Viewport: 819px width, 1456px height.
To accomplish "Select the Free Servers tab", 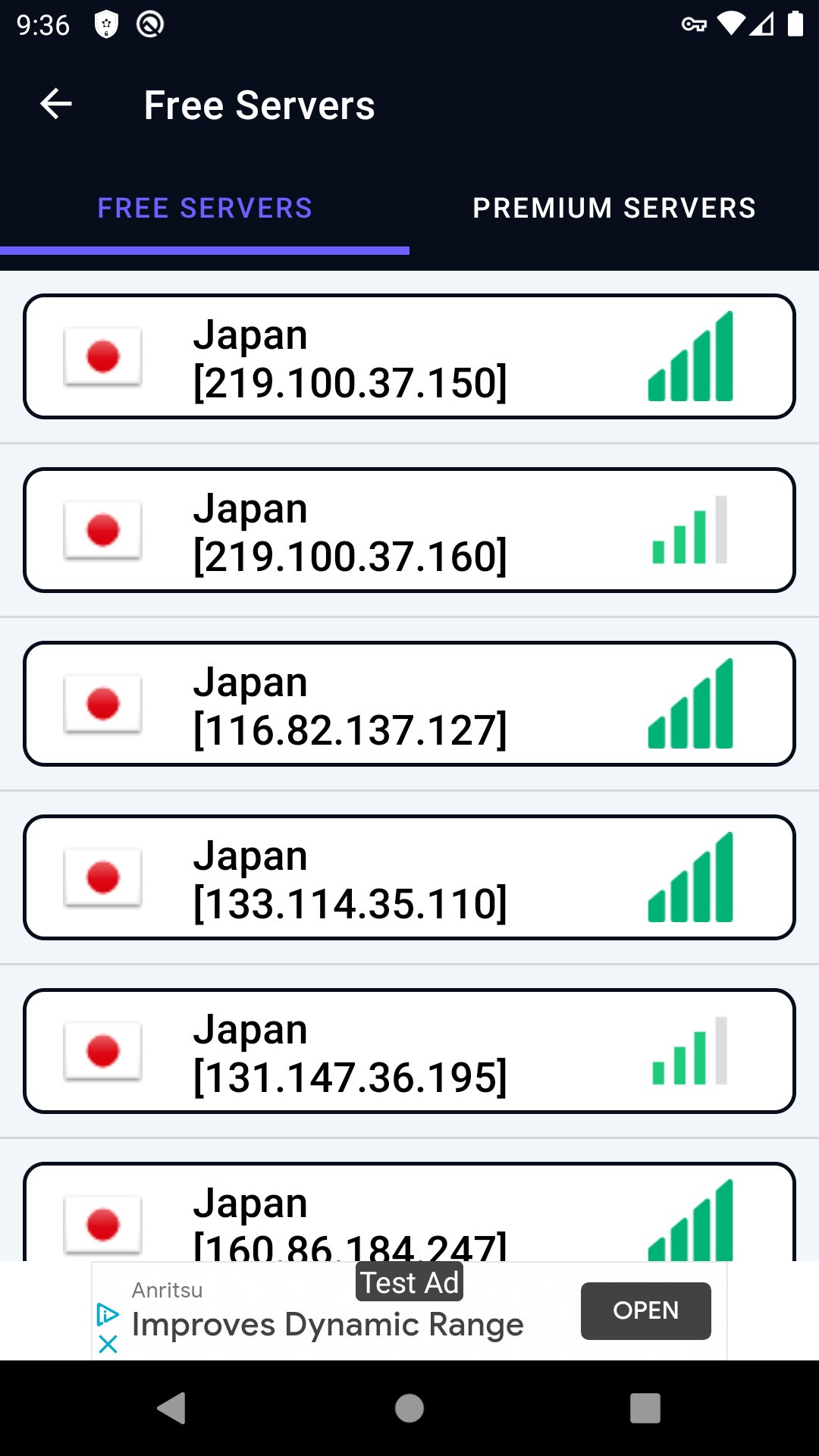I will pyautogui.click(x=205, y=208).
